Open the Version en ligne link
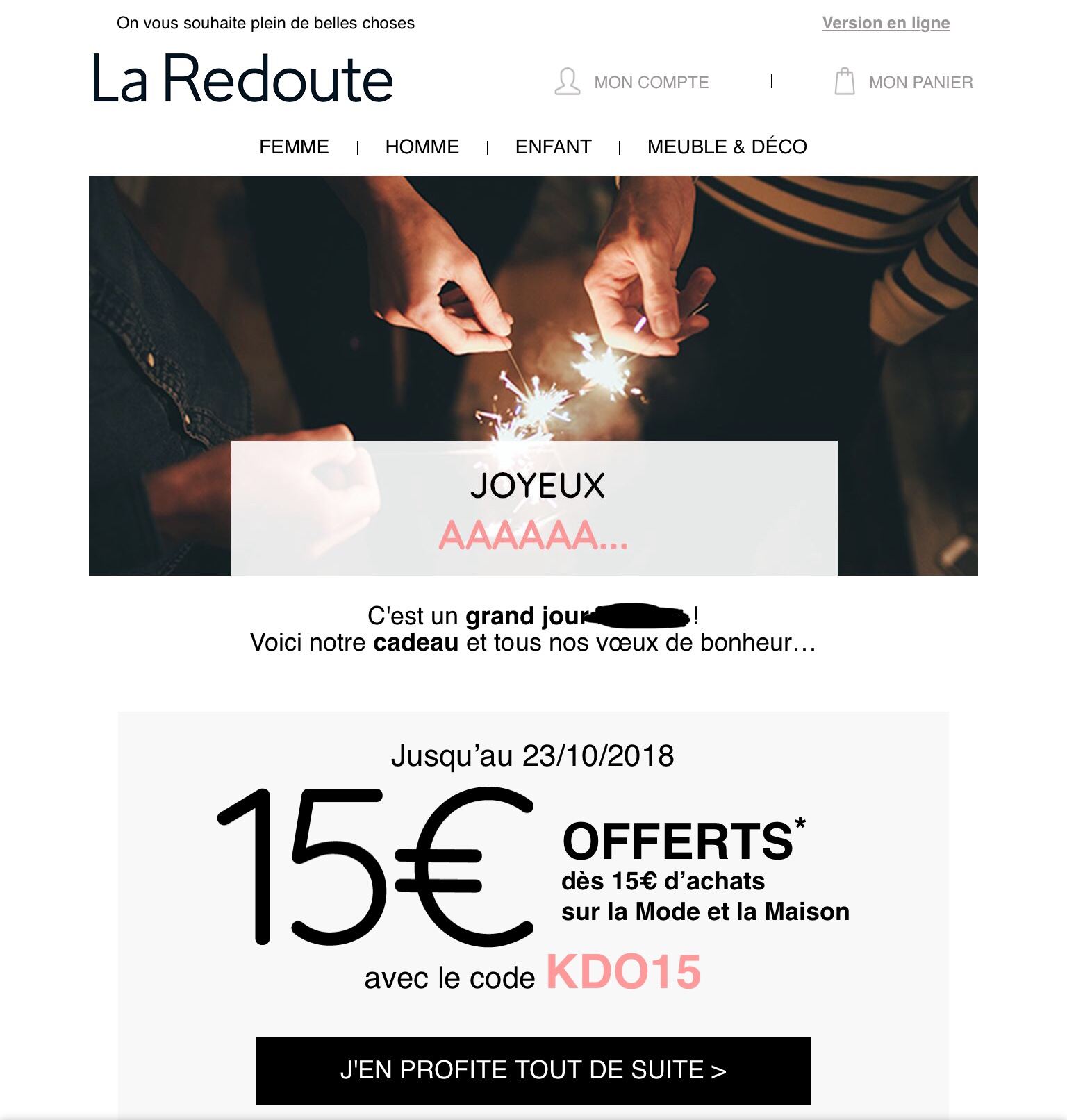This screenshot has height=1120, width=1067. point(886,23)
